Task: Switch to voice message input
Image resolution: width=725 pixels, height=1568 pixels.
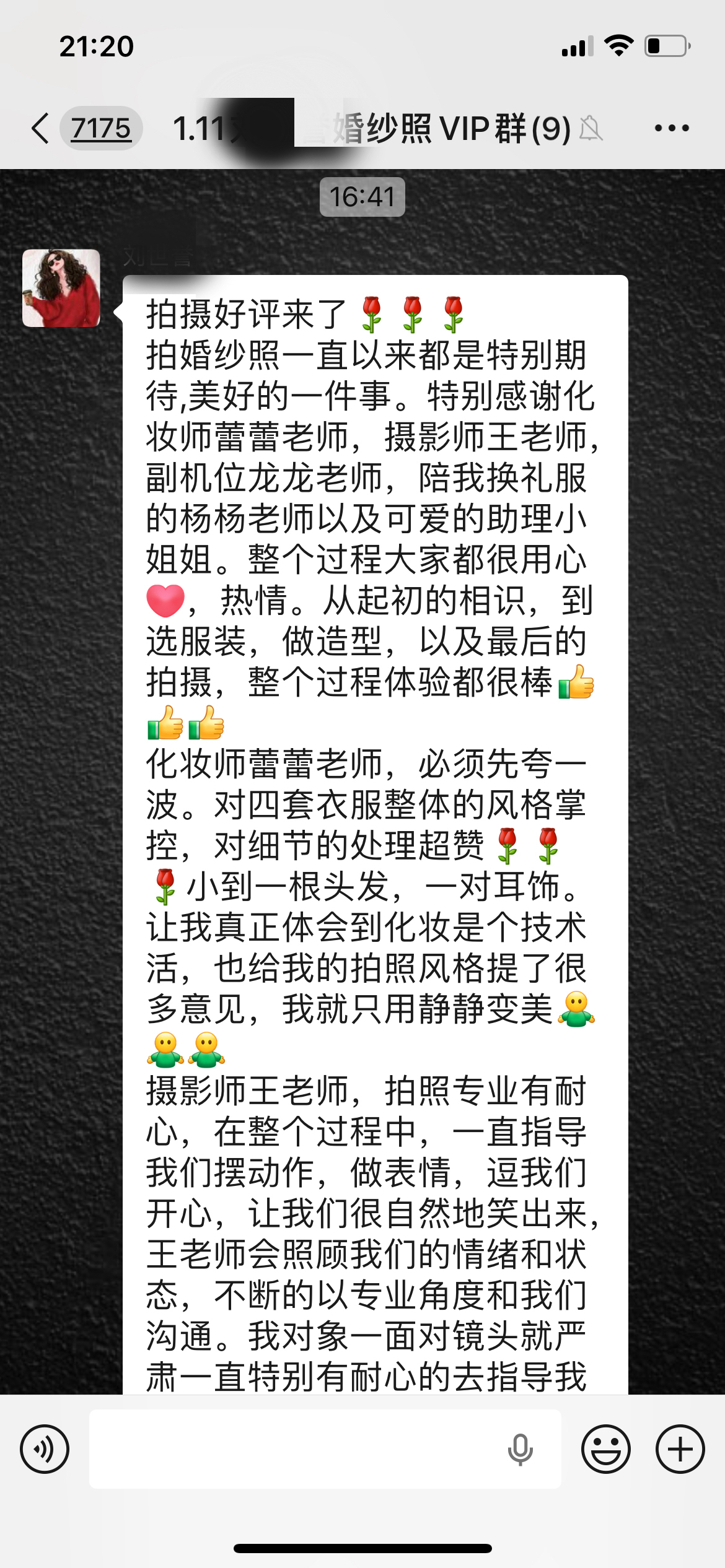Action: click(45, 1449)
